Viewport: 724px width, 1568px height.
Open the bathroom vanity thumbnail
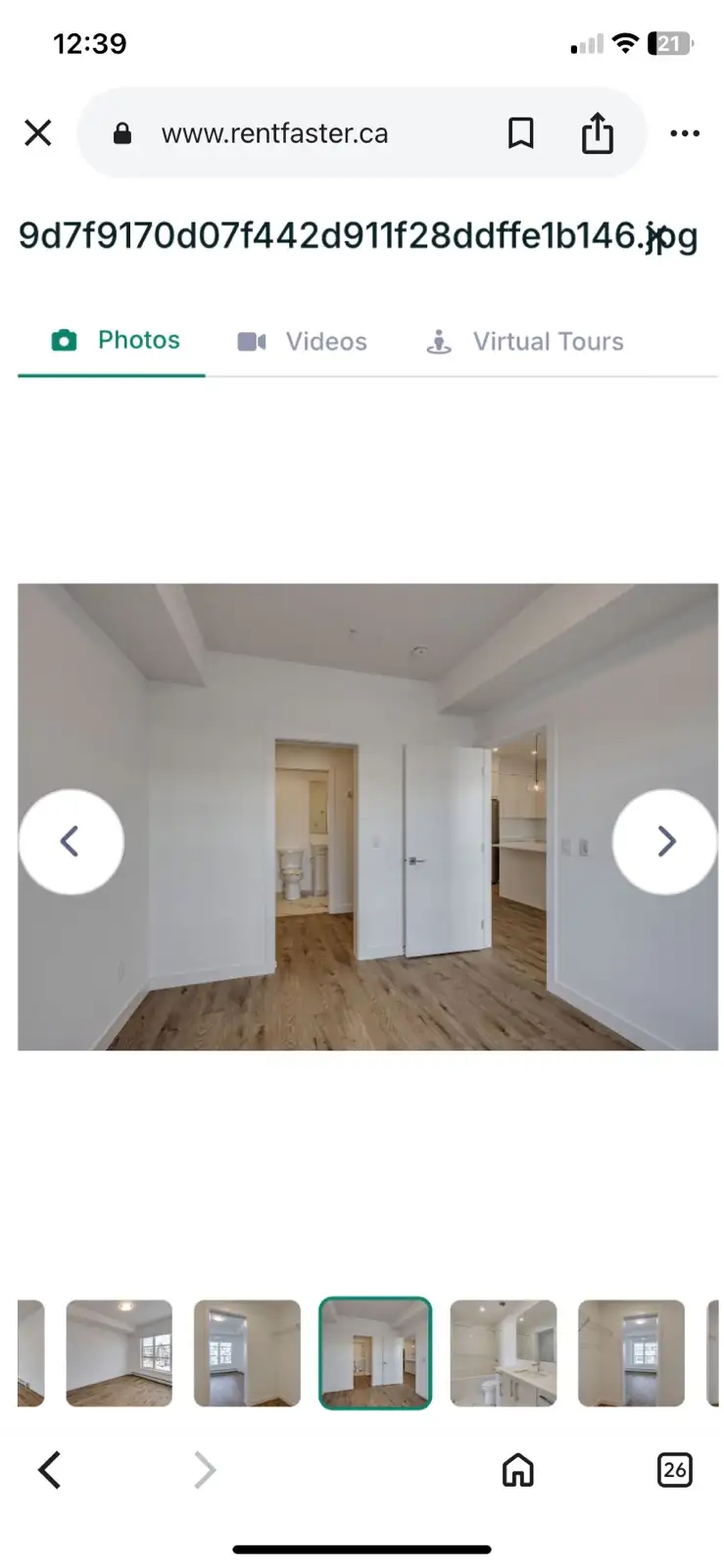(503, 1353)
